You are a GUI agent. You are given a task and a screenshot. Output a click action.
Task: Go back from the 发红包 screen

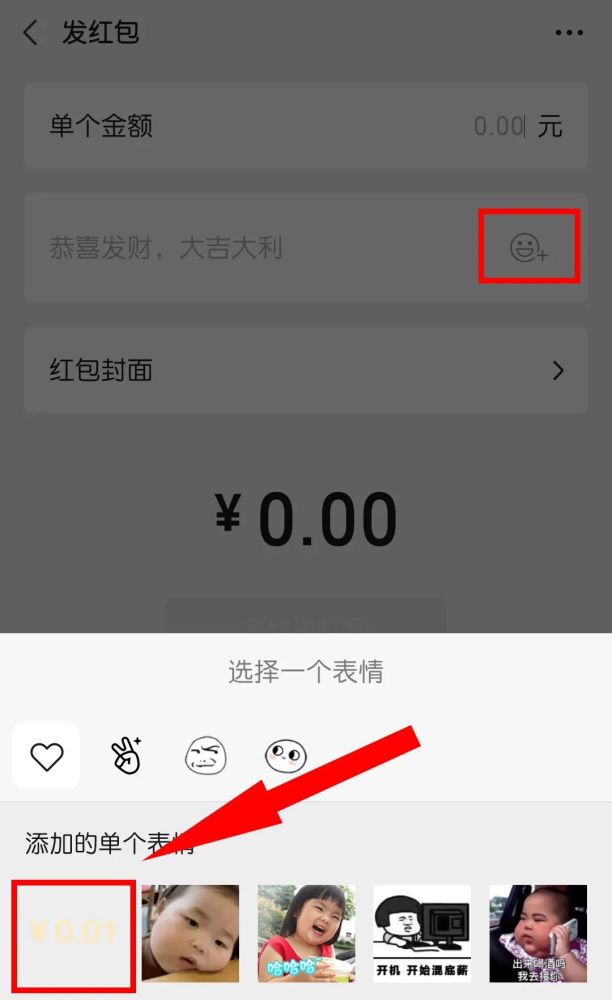click(x=30, y=33)
